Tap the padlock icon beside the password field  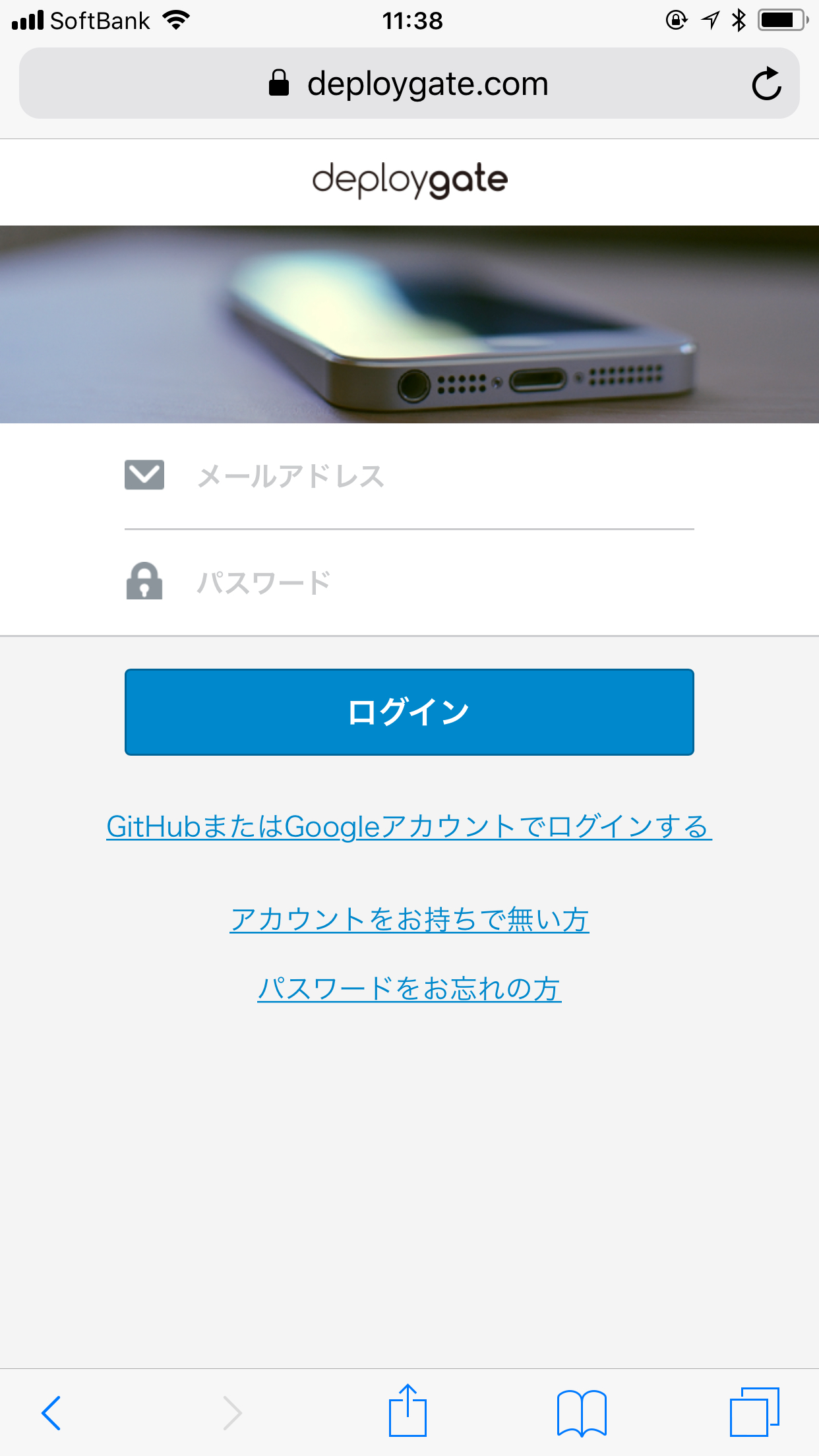(x=144, y=582)
